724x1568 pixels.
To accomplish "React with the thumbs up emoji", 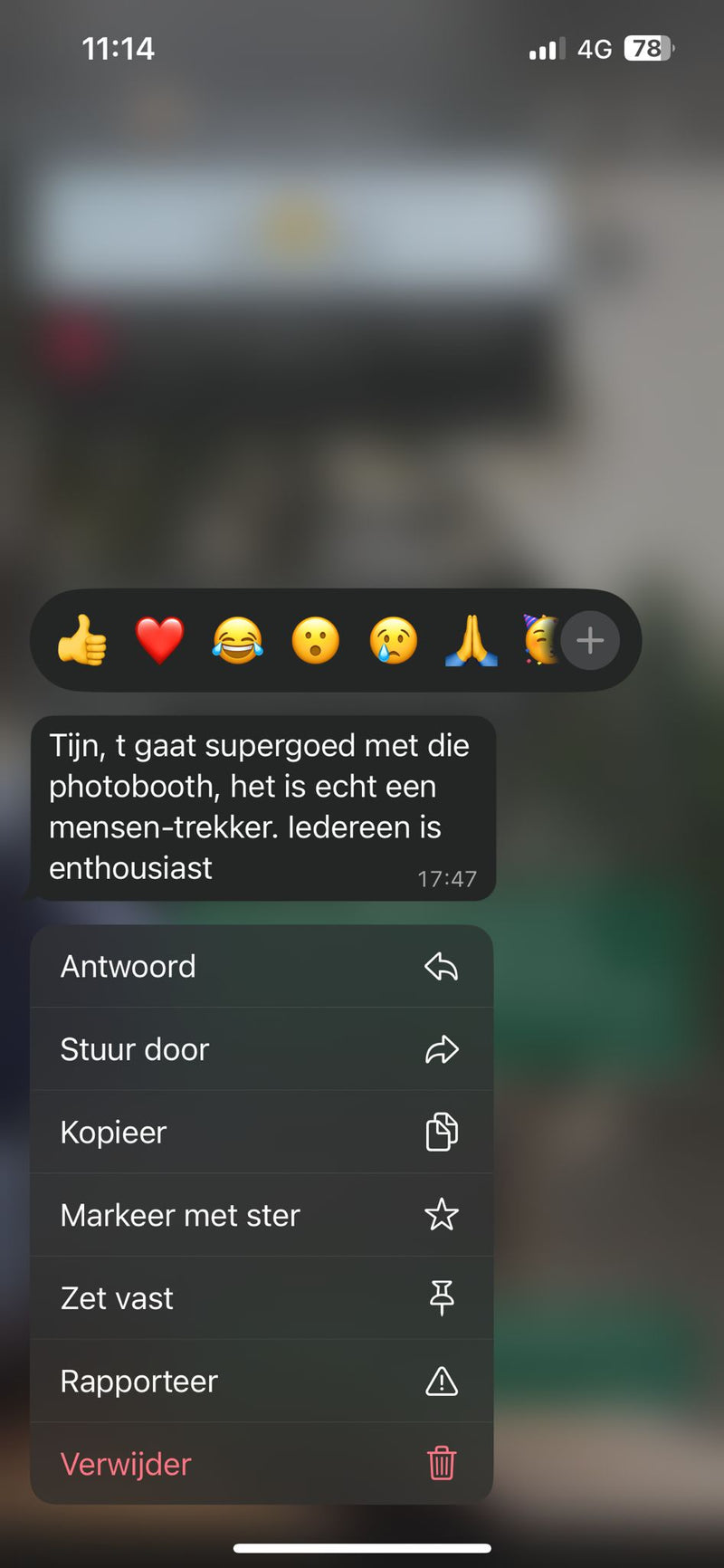I will [82, 640].
